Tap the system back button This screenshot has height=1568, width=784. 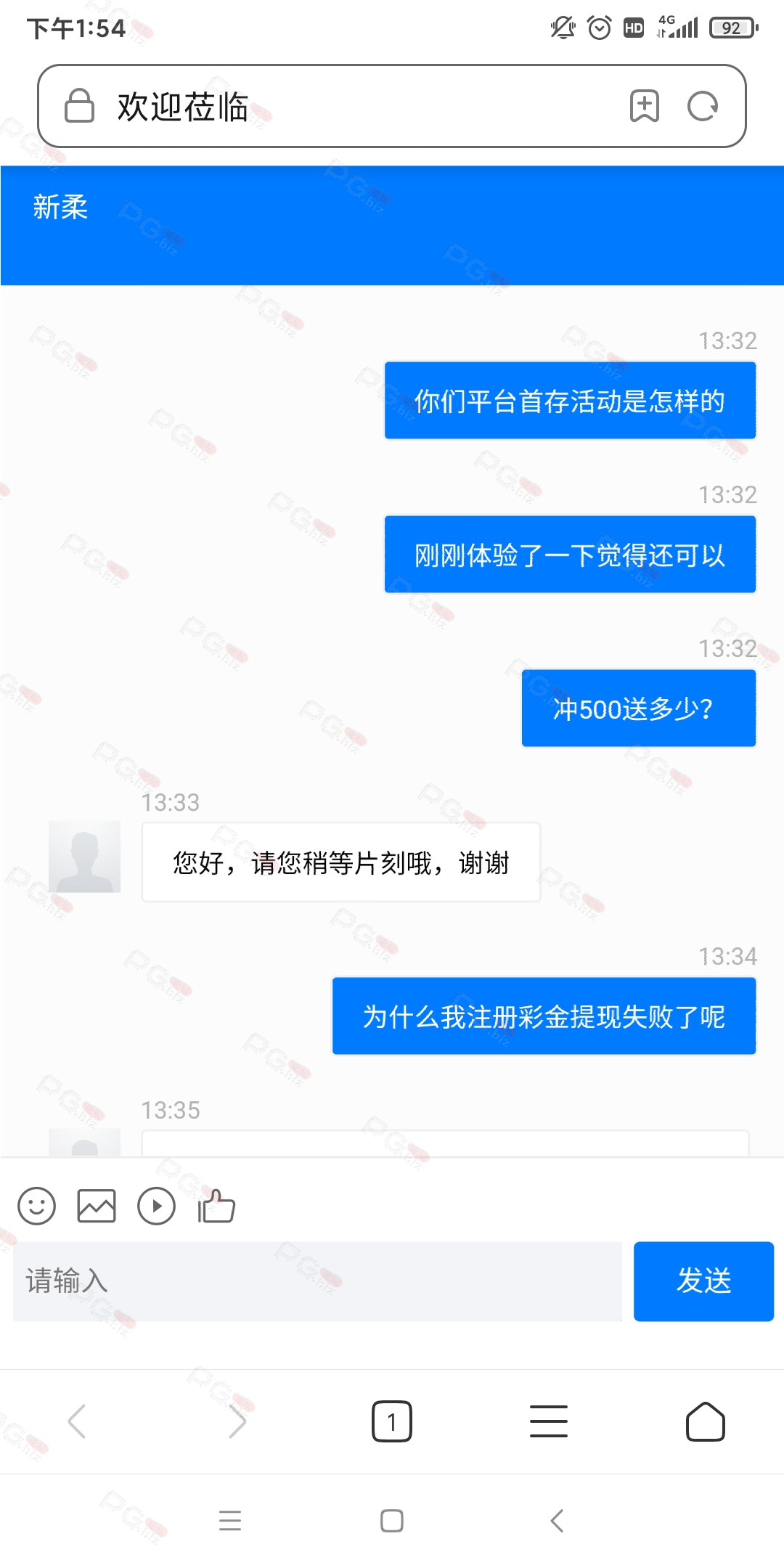tap(557, 1520)
